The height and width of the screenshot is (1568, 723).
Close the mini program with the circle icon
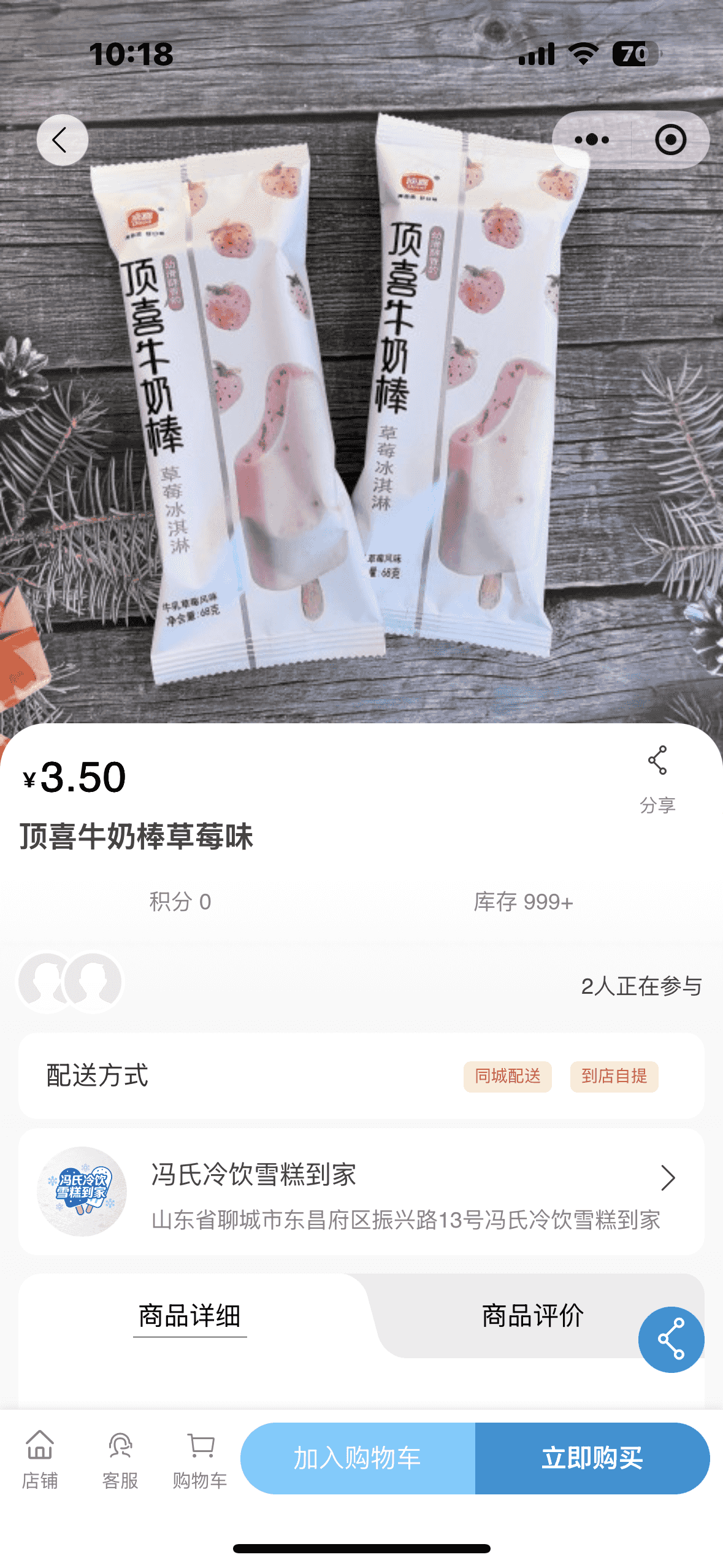coord(670,140)
